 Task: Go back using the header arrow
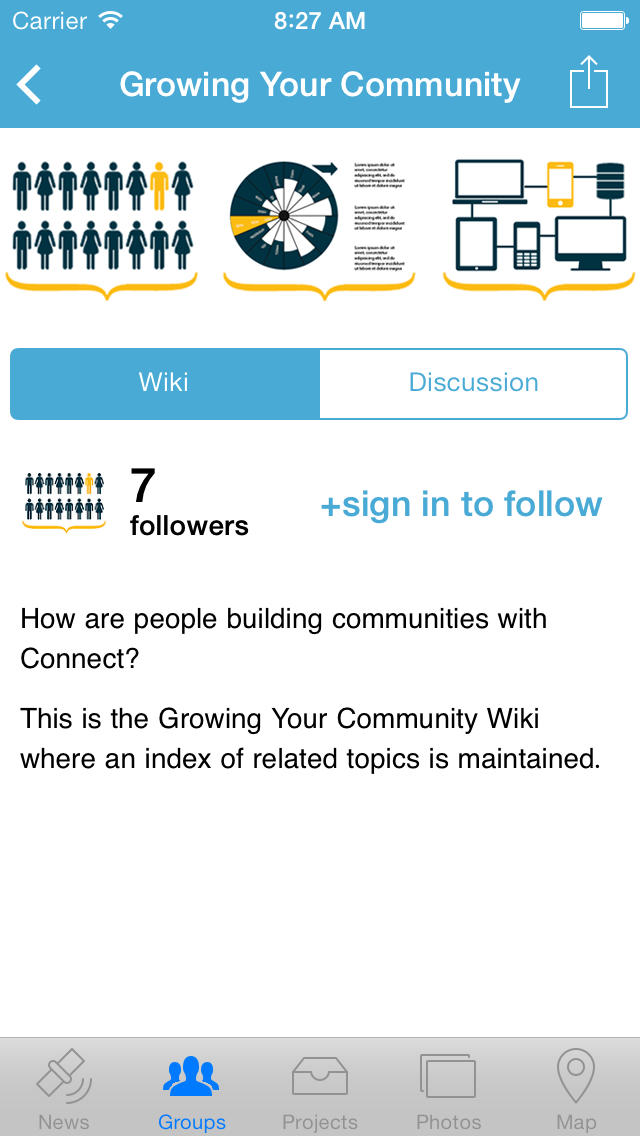point(30,85)
